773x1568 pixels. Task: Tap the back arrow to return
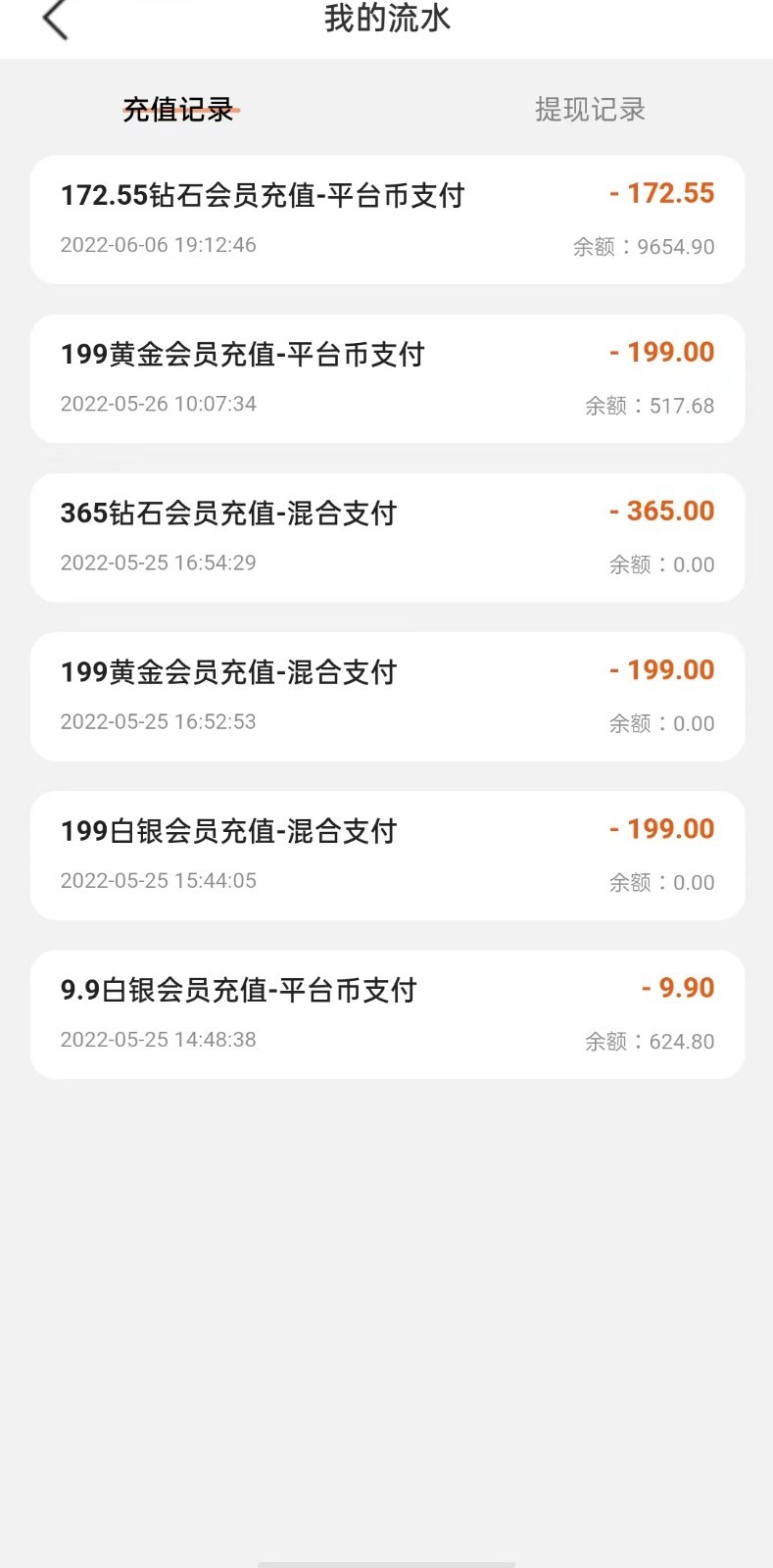54,20
